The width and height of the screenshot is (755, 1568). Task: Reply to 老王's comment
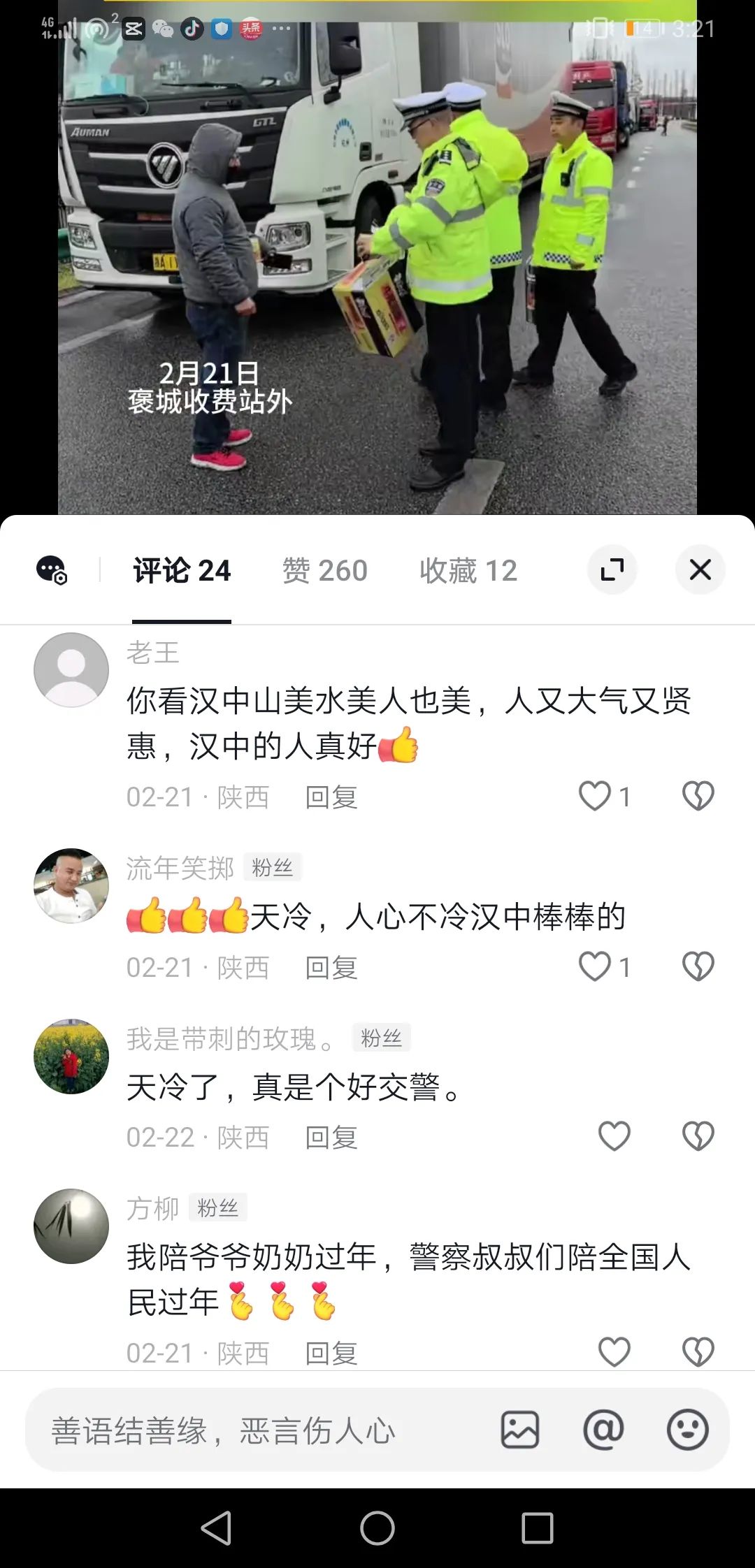click(x=331, y=797)
